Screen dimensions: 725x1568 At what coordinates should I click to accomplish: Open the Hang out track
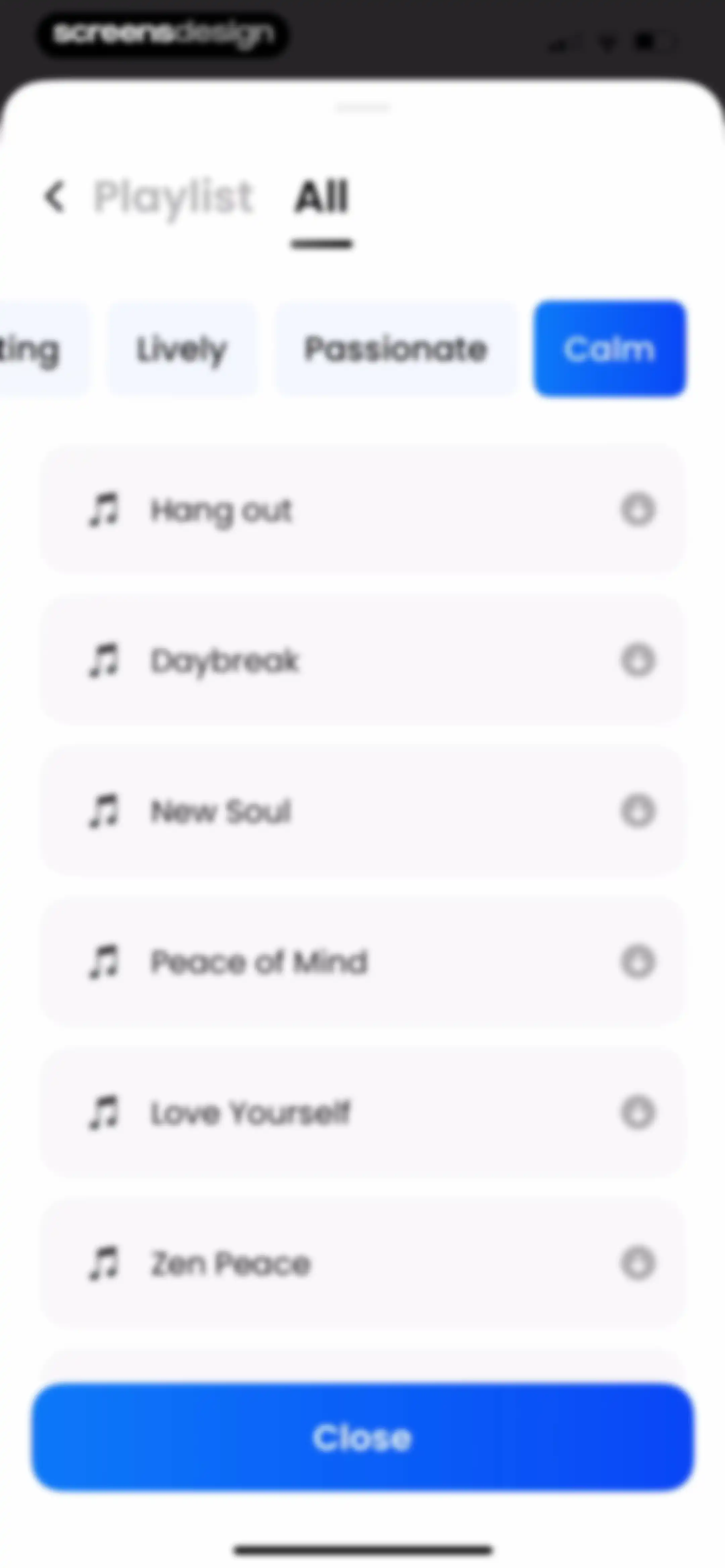[x=363, y=510]
